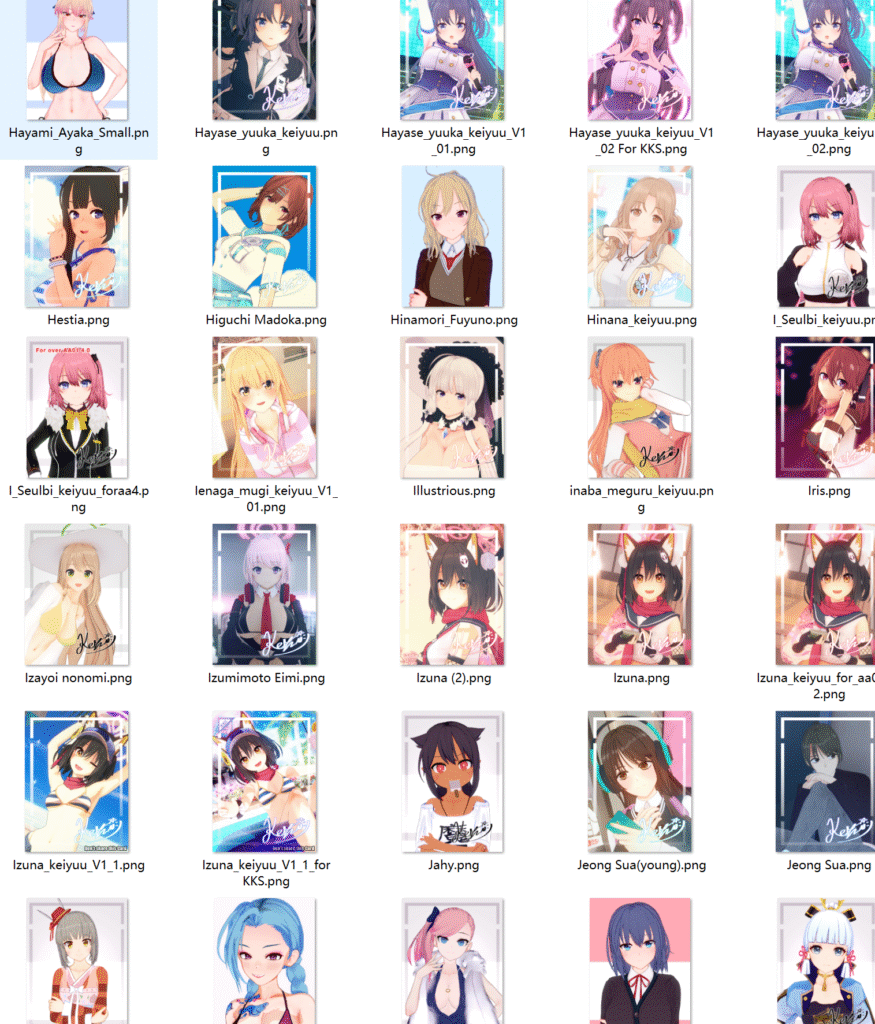
Task: Open Jeong Sua(young).png
Action: tap(641, 781)
